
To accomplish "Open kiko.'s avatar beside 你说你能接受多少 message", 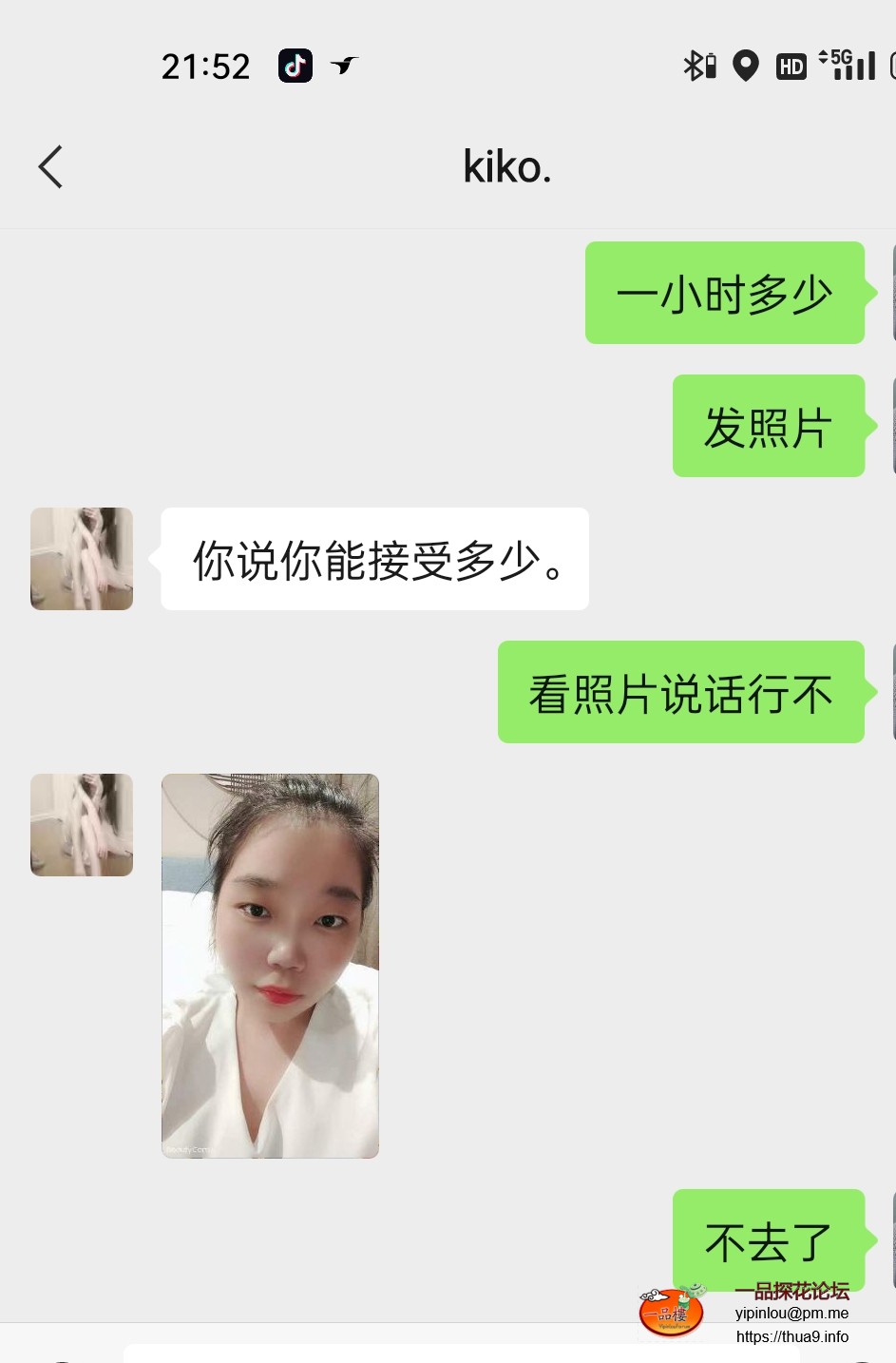I will (x=82, y=559).
